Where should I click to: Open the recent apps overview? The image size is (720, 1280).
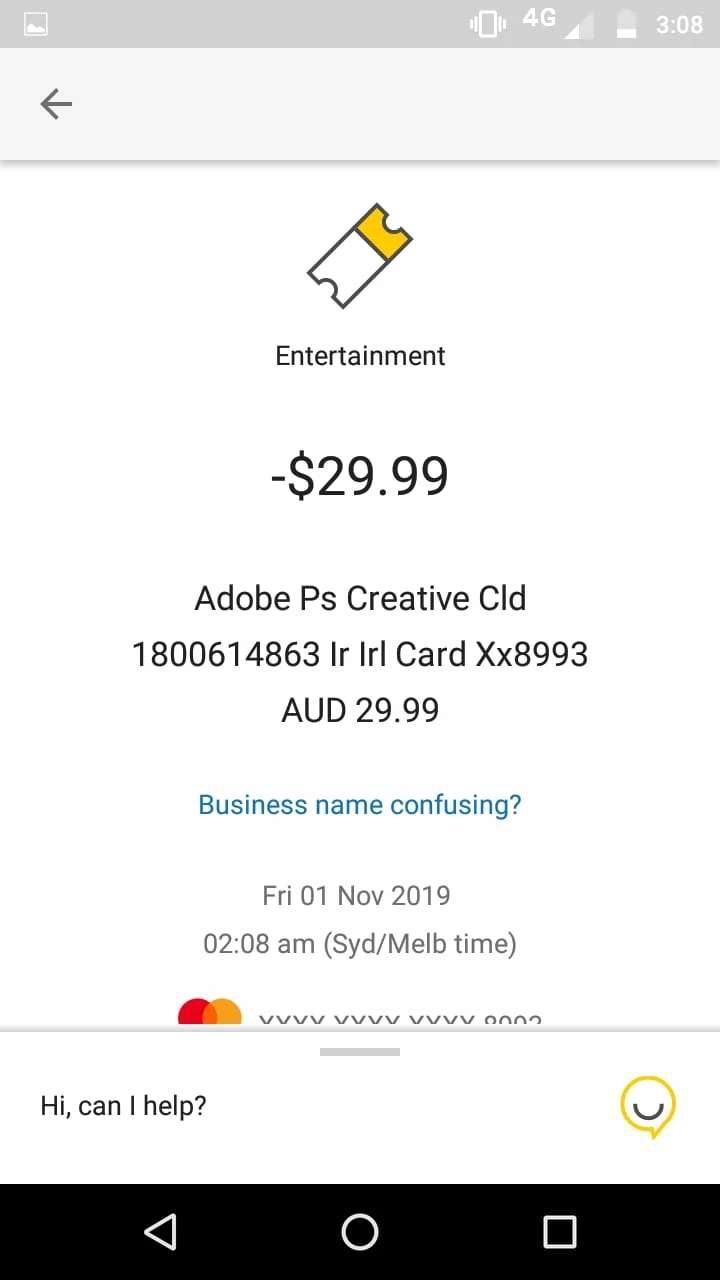click(559, 1232)
